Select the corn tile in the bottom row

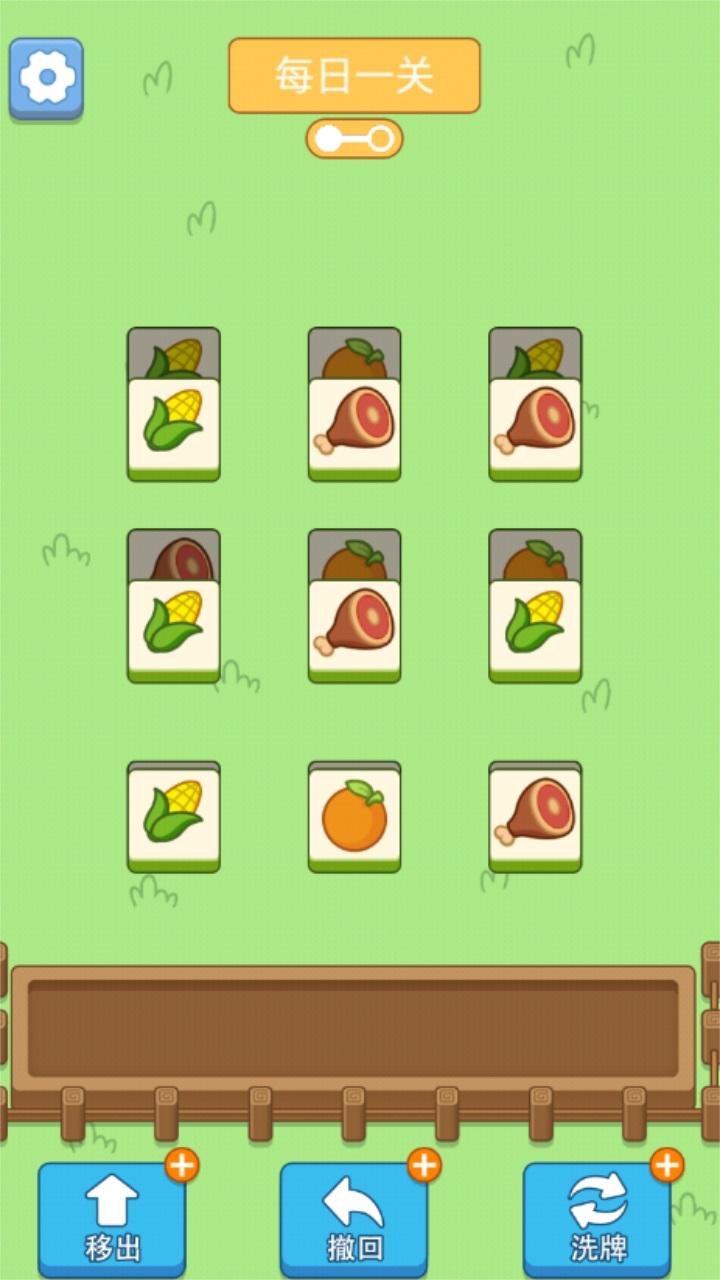click(x=173, y=817)
